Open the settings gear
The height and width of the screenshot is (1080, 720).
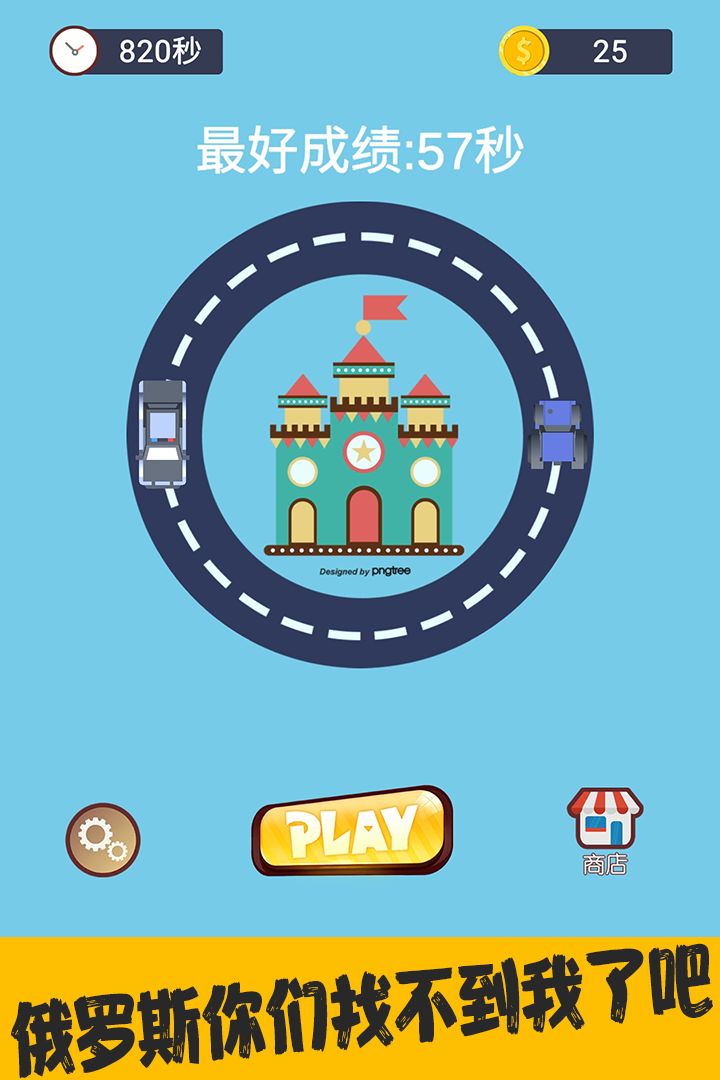(x=103, y=840)
